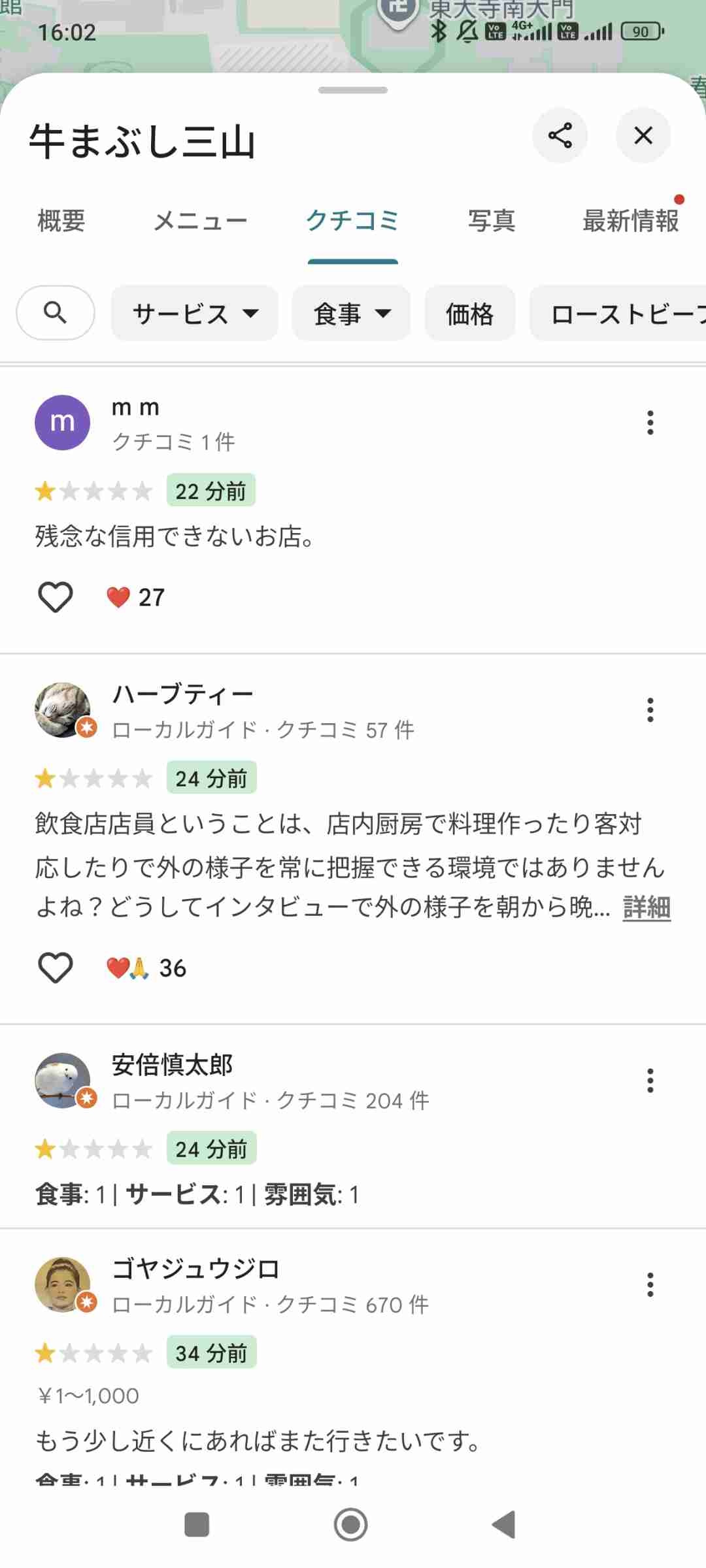Search within reviews
This screenshot has height=1568, width=706.
point(56,313)
